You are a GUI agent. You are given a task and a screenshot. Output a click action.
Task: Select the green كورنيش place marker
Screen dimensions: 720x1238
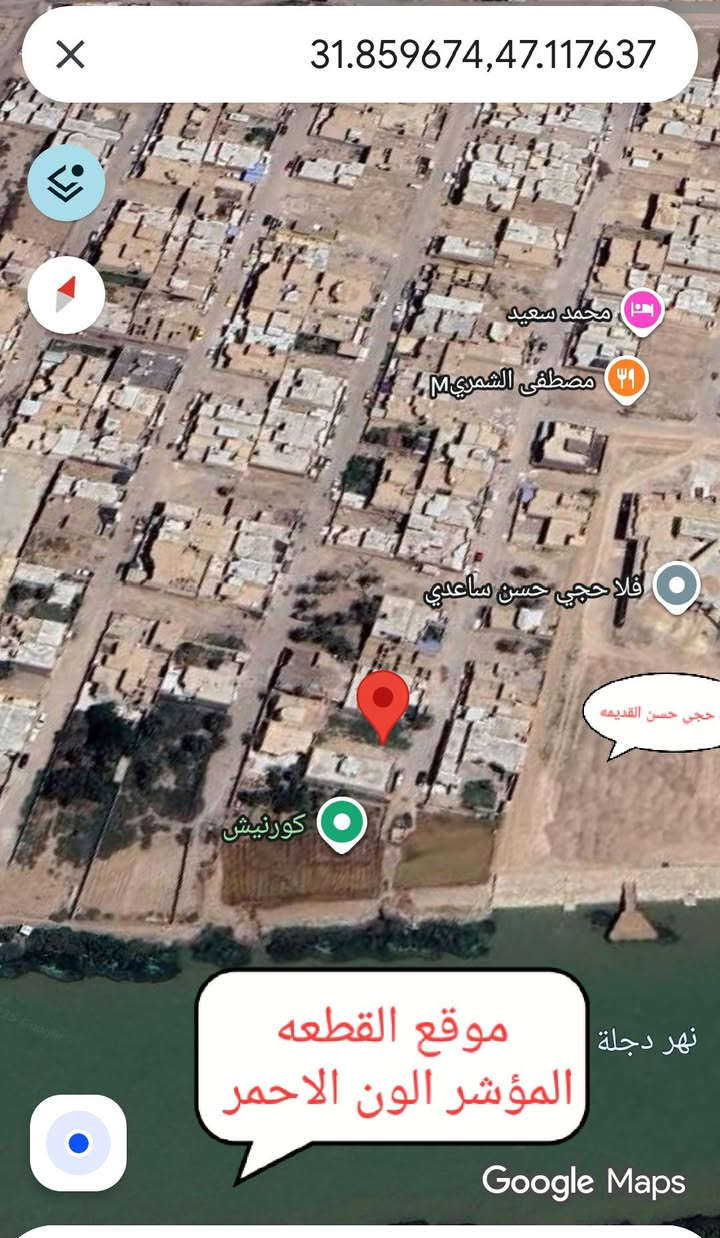pyautogui.click(x=341, y=822)
